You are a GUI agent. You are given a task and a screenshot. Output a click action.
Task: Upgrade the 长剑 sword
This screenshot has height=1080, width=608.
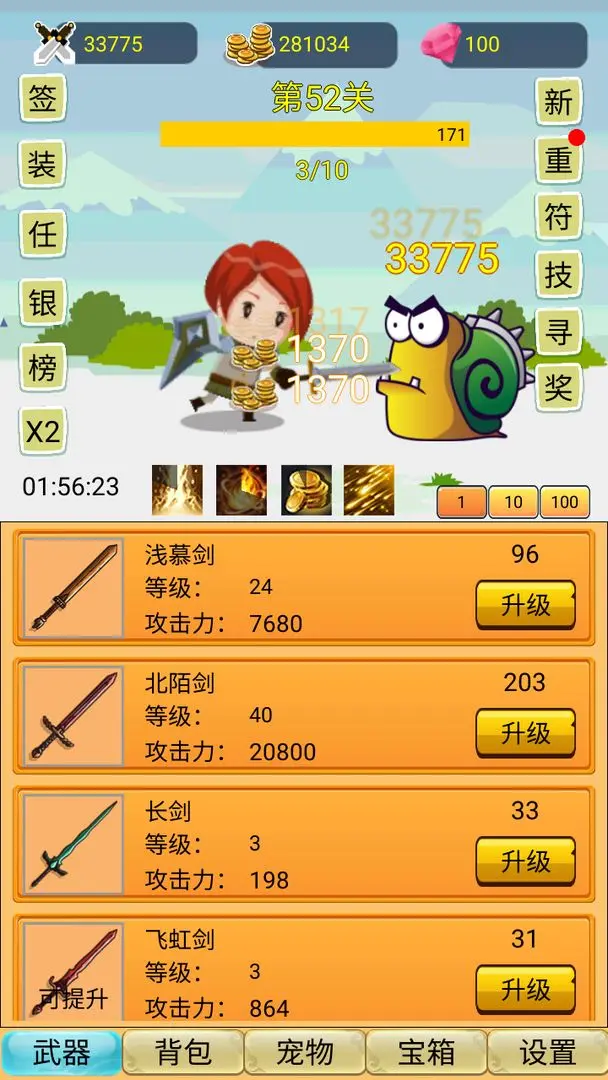pyautogui.click(x=525, y=861)
